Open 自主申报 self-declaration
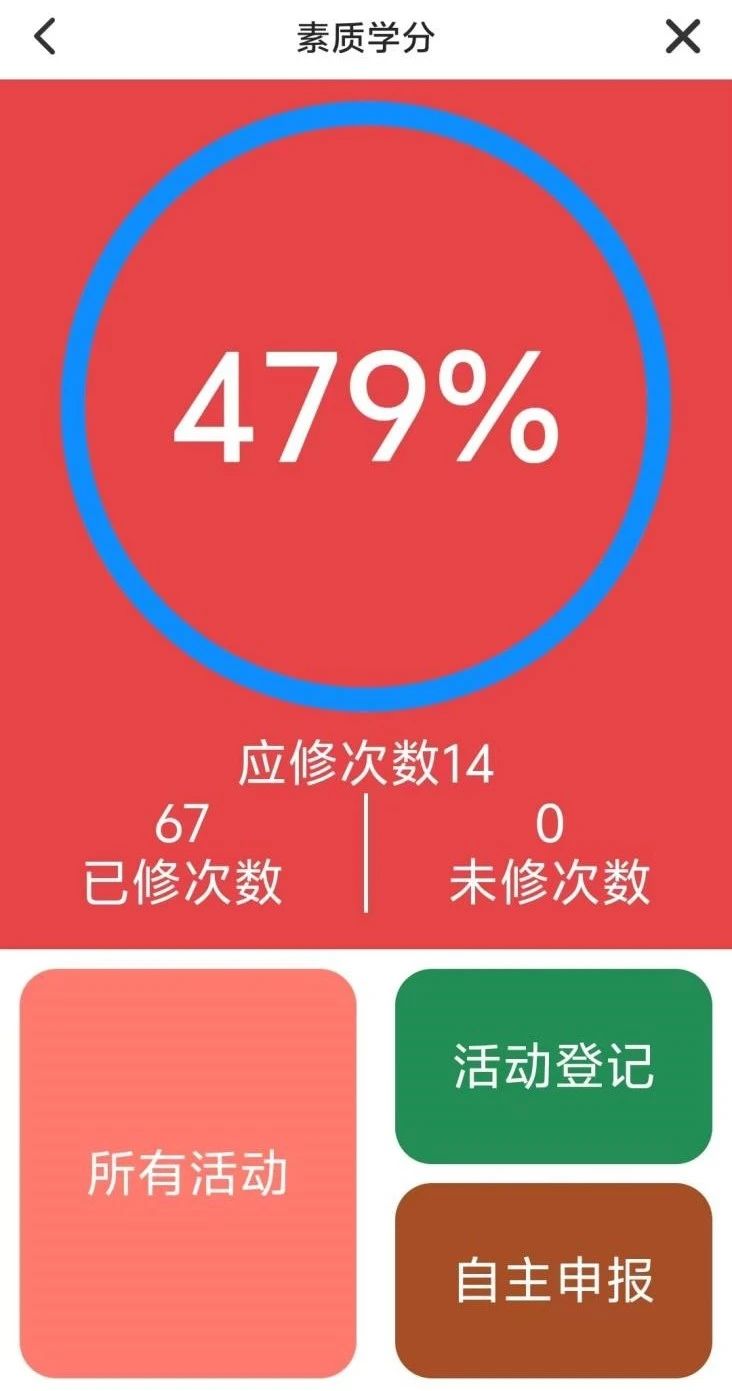This screenshot has height=1391, width=732. (553, 1280)
